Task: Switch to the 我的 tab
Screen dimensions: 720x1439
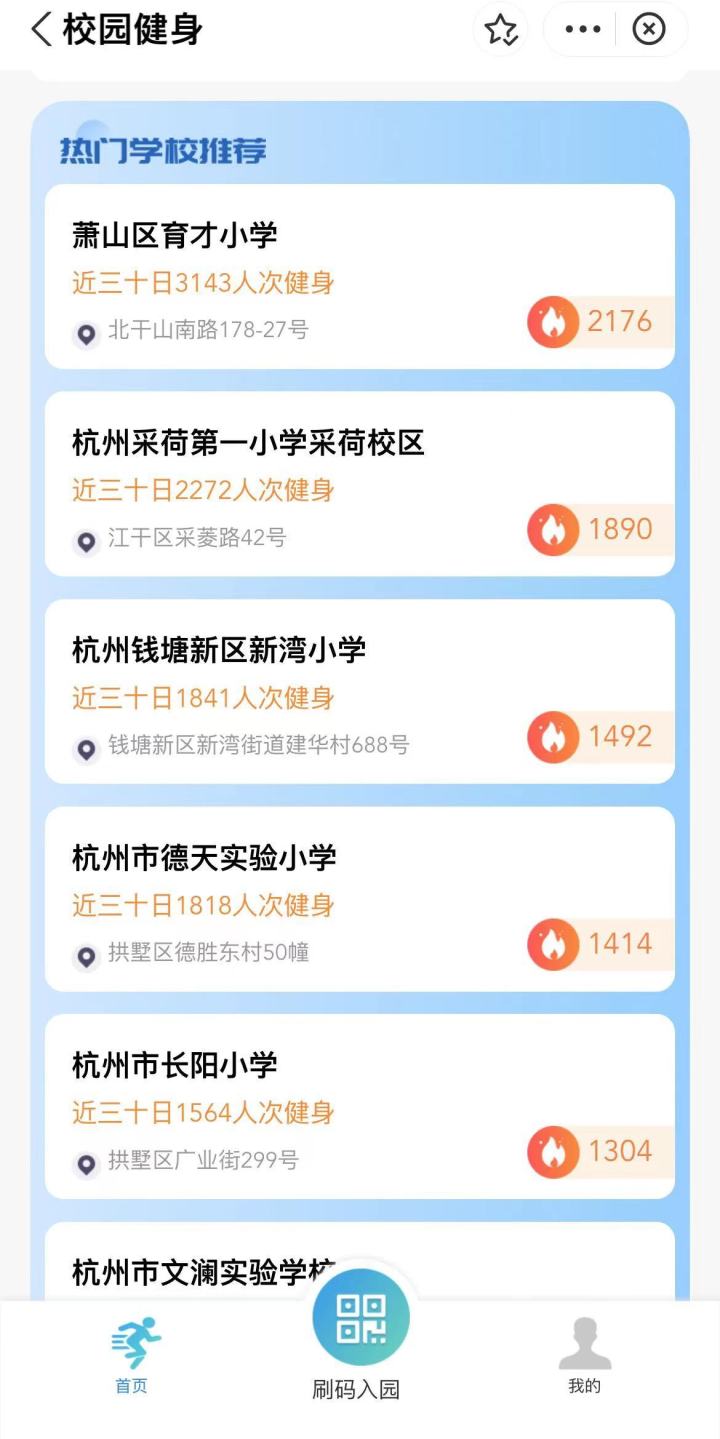Action: (585, 1355)
